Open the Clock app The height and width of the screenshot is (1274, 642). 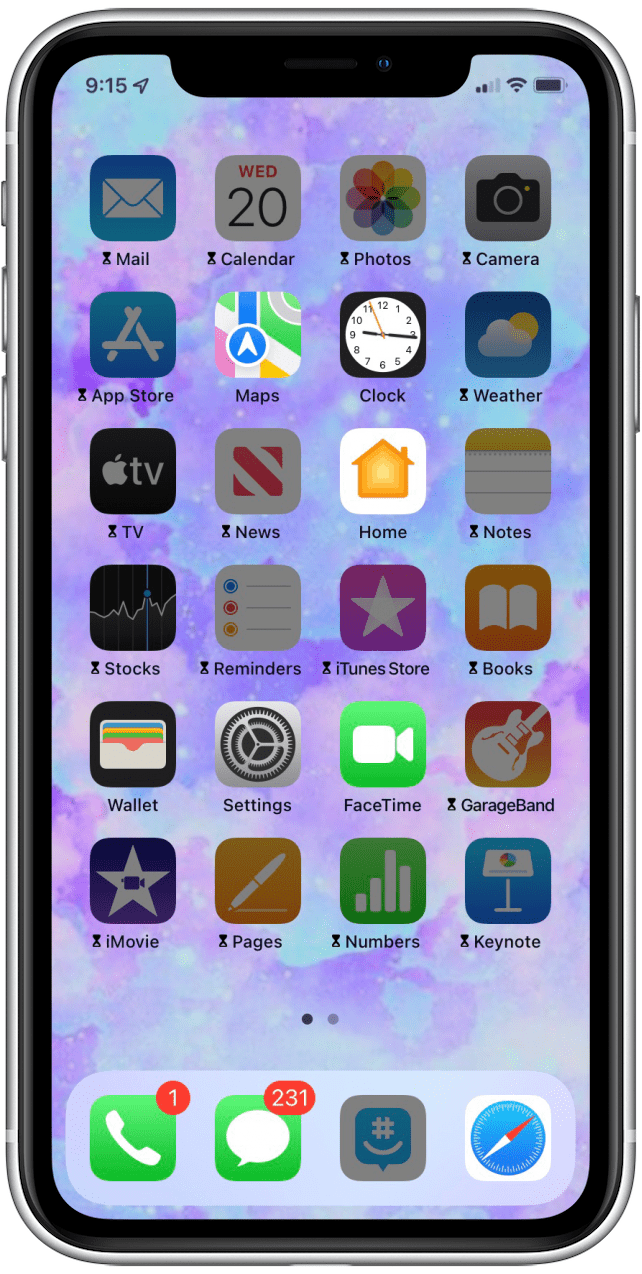click(383, 335)
